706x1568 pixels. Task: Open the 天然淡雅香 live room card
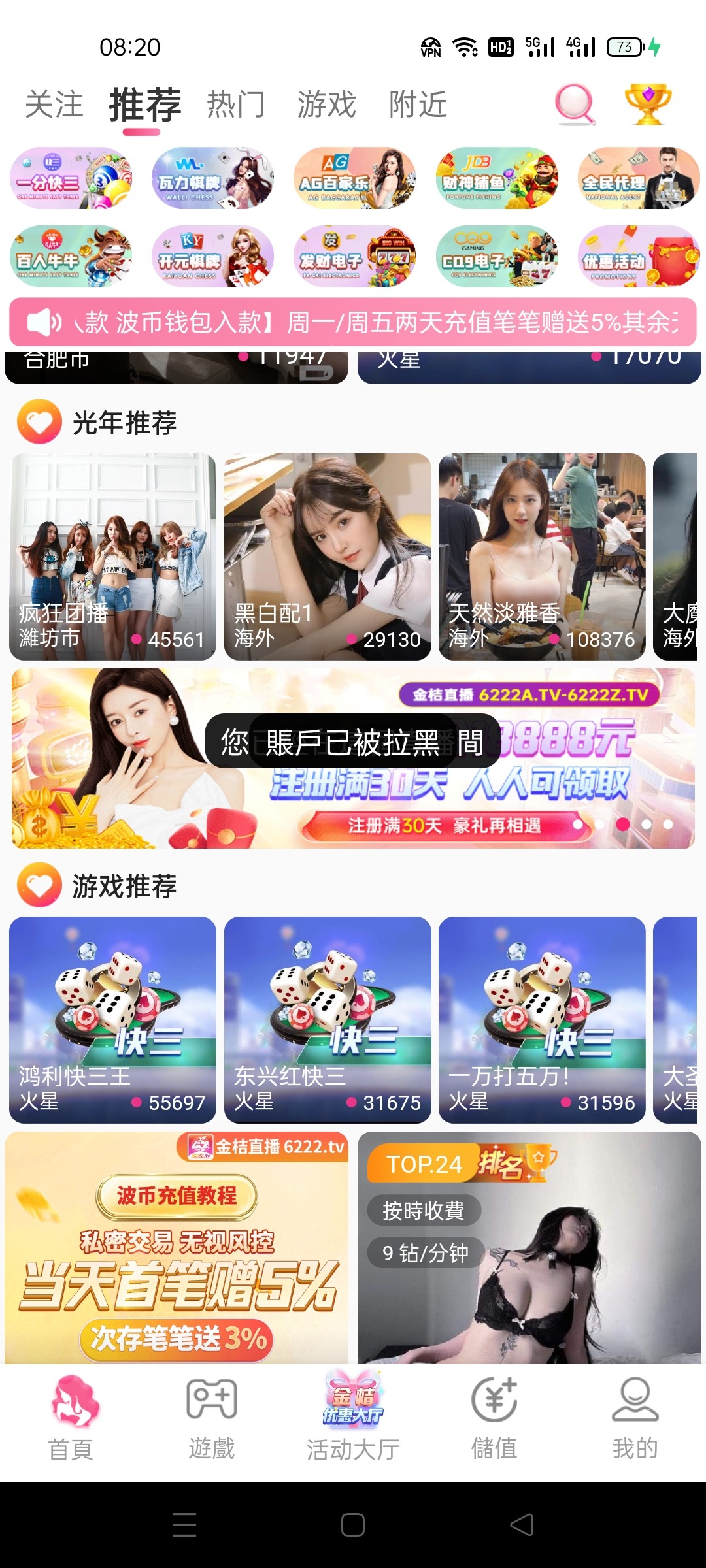pyautogui.click(x=542, y=557)
